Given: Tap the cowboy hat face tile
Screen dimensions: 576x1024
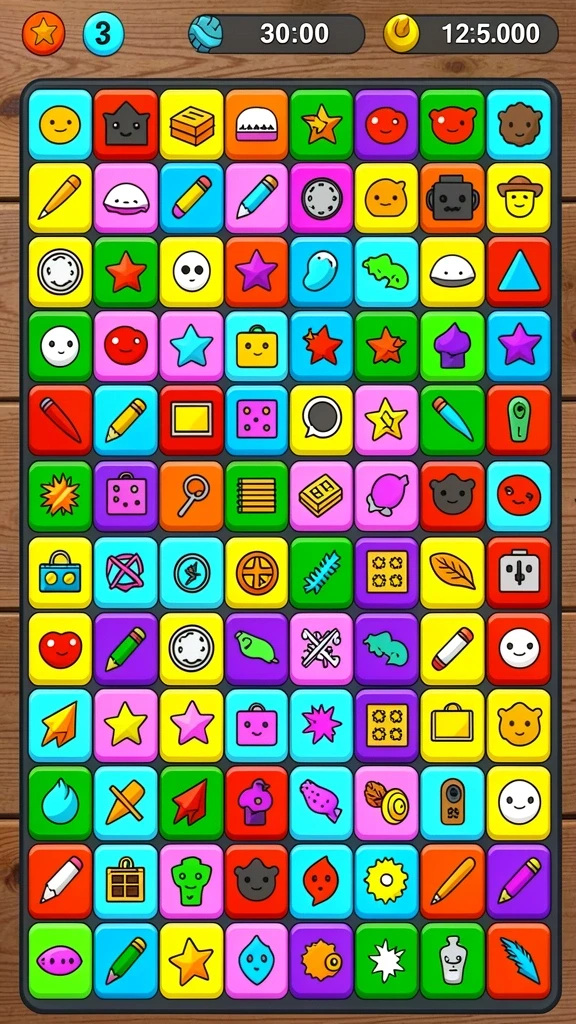Looking at the screenshot, I should pos(519,198).
